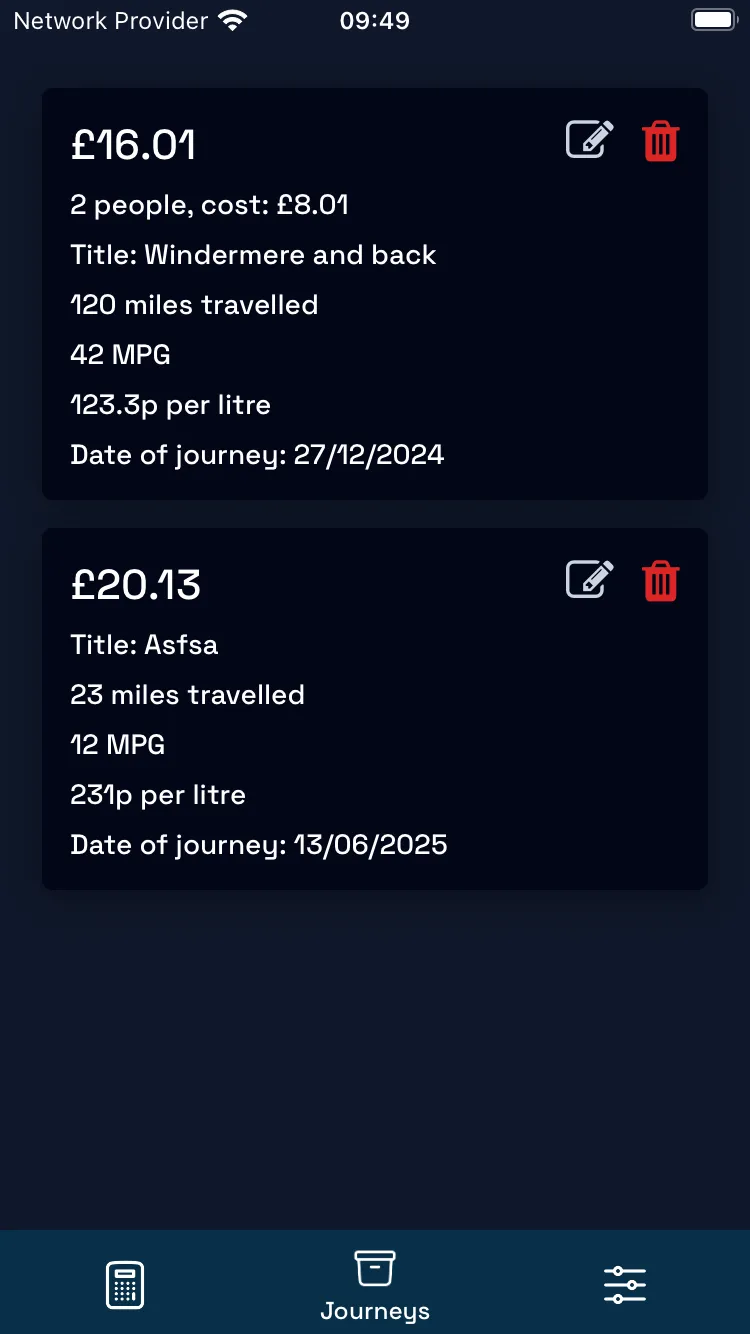Tap the £16.01 total cost heading

[133, 144]
